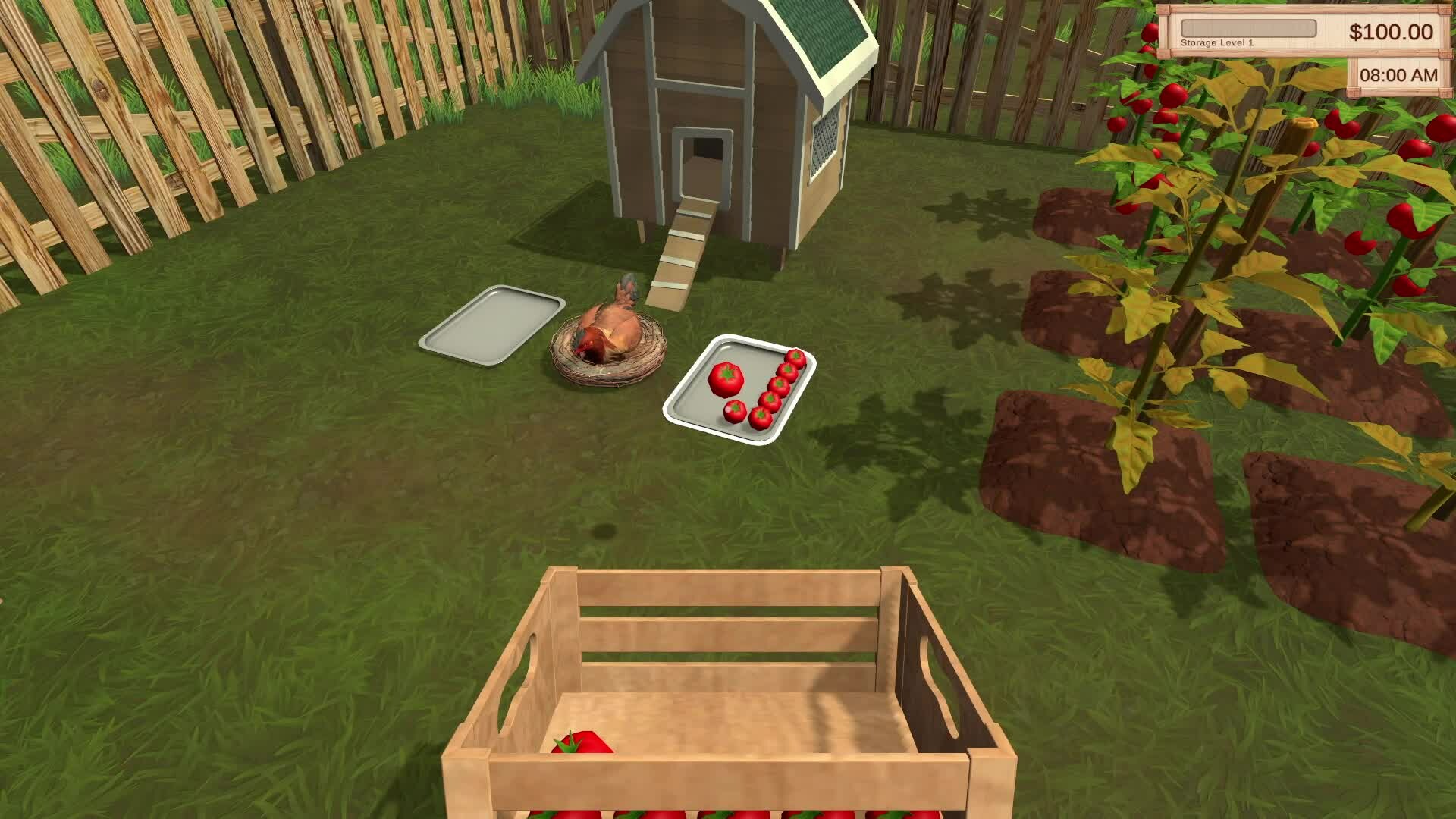Tap the empty metal tray

tap(491, 325)
